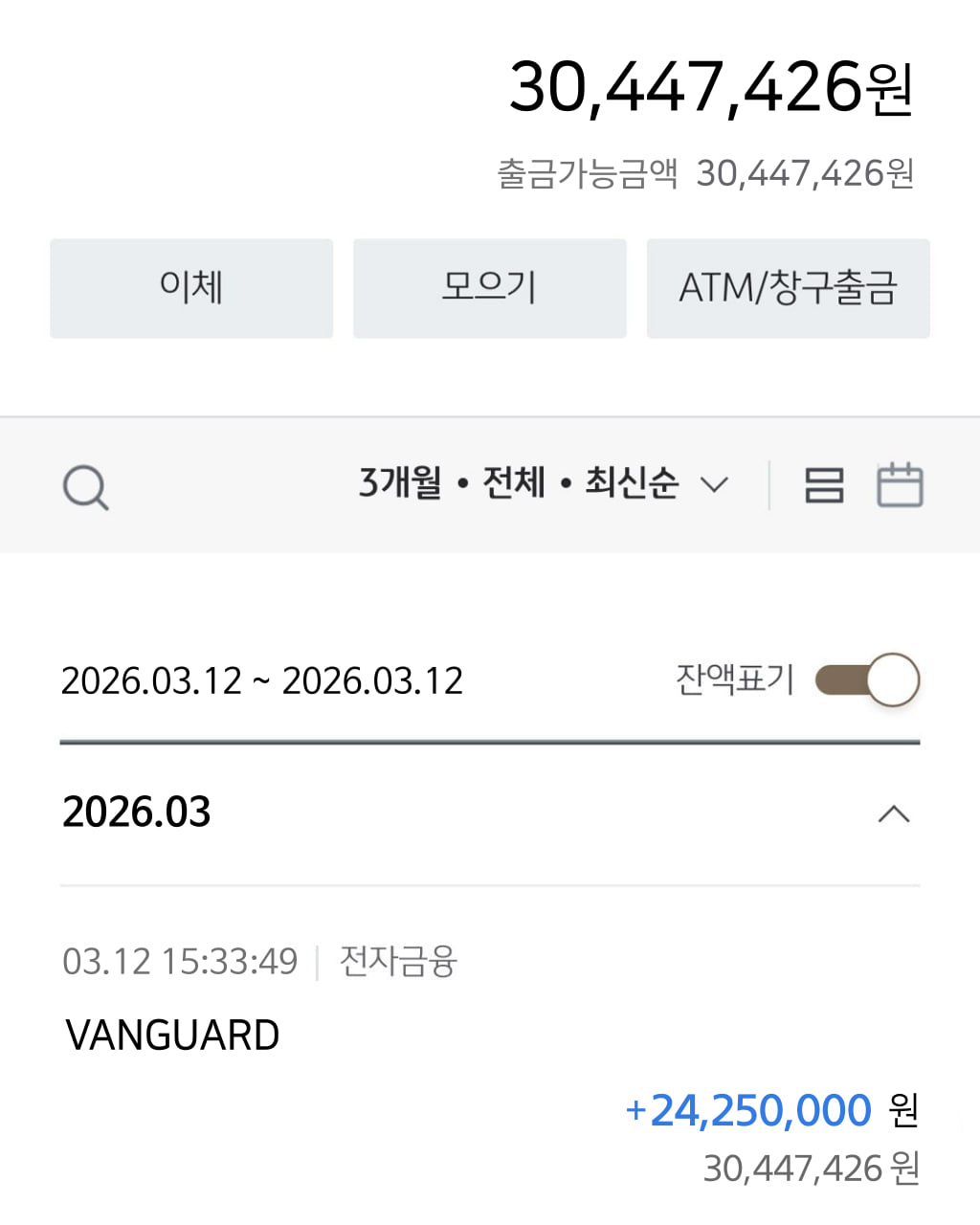Open the calendar view icon

(x=900, y=484)
